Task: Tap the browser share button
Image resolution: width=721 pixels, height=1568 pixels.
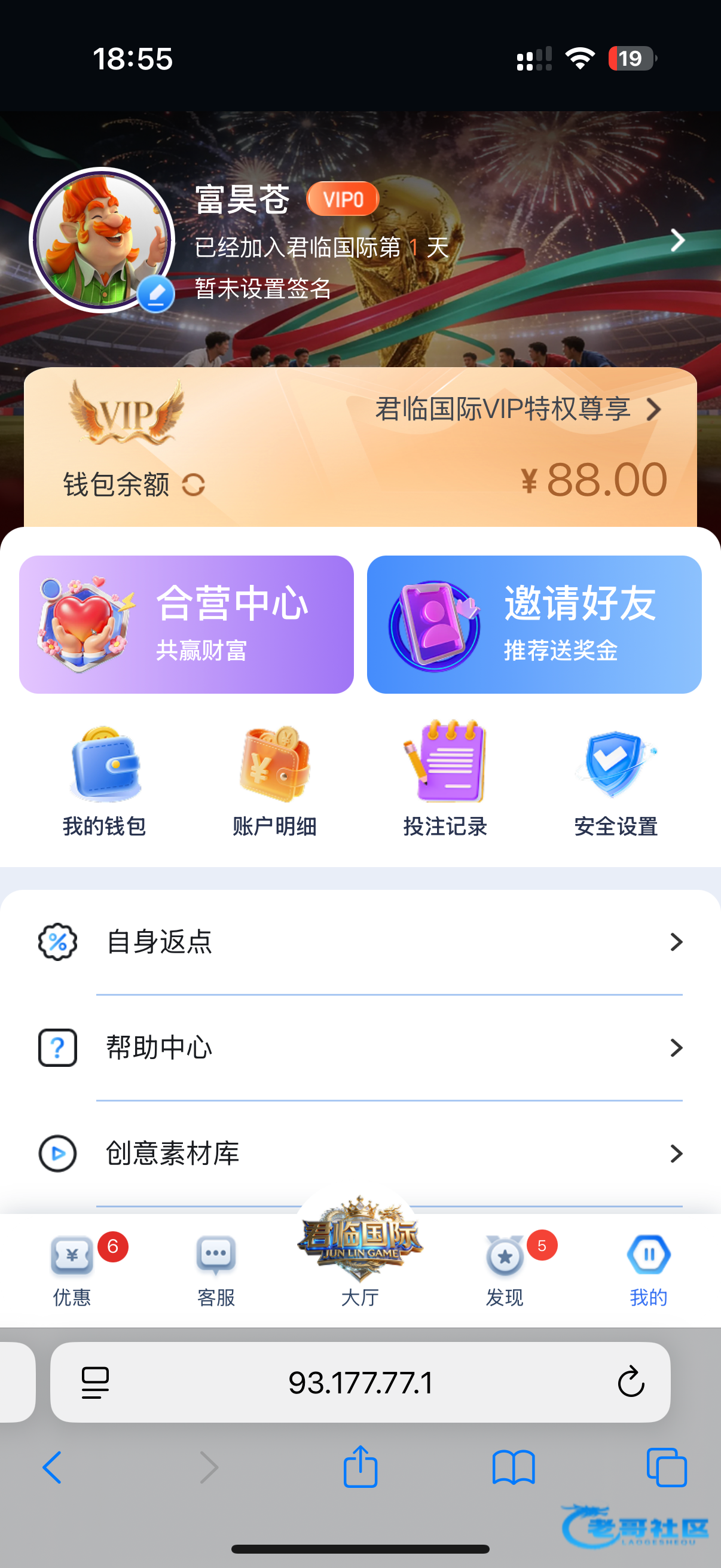Action: (360, 1467)
